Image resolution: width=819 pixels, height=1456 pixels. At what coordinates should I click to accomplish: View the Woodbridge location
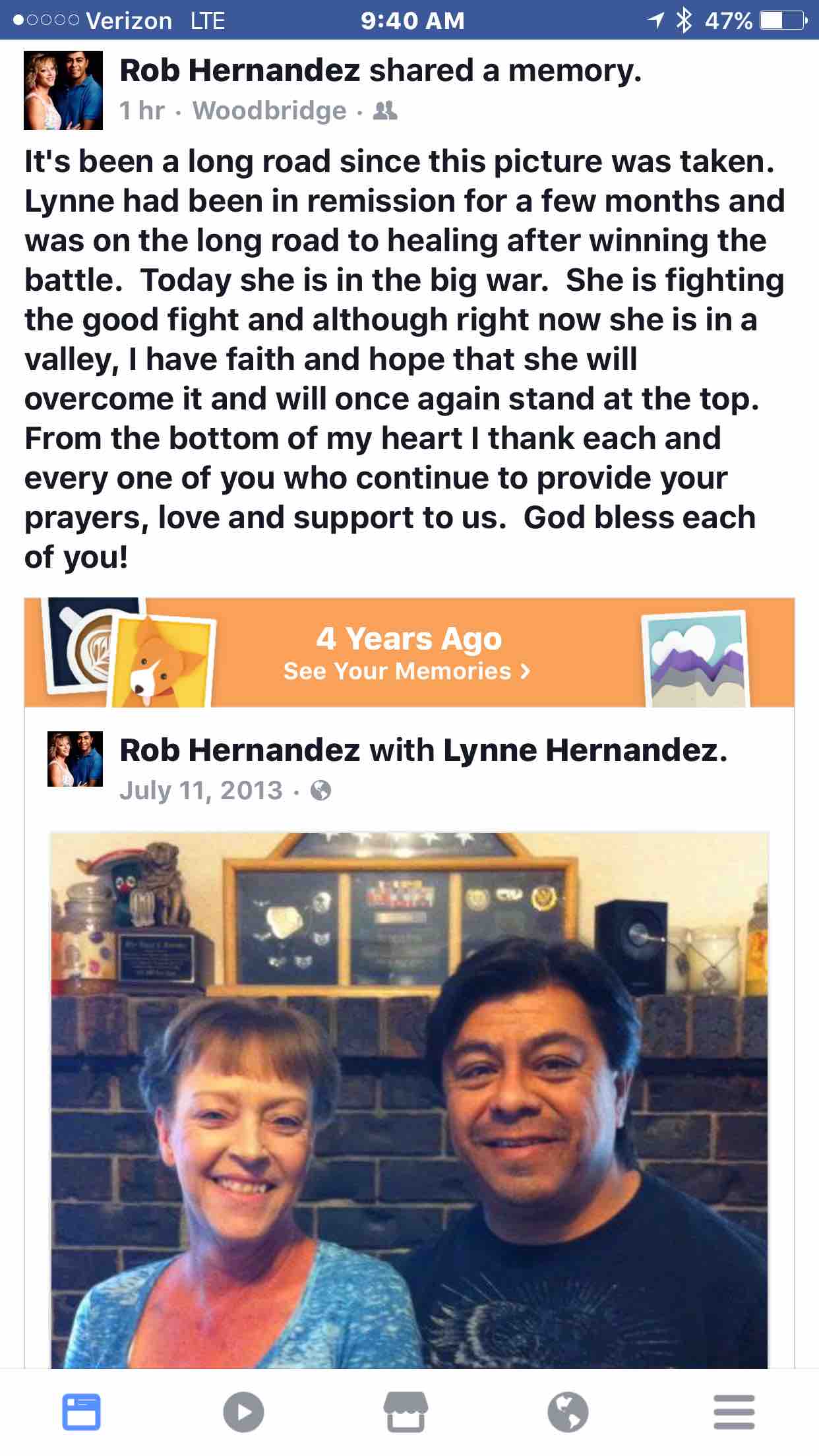(x=269, y=111)
